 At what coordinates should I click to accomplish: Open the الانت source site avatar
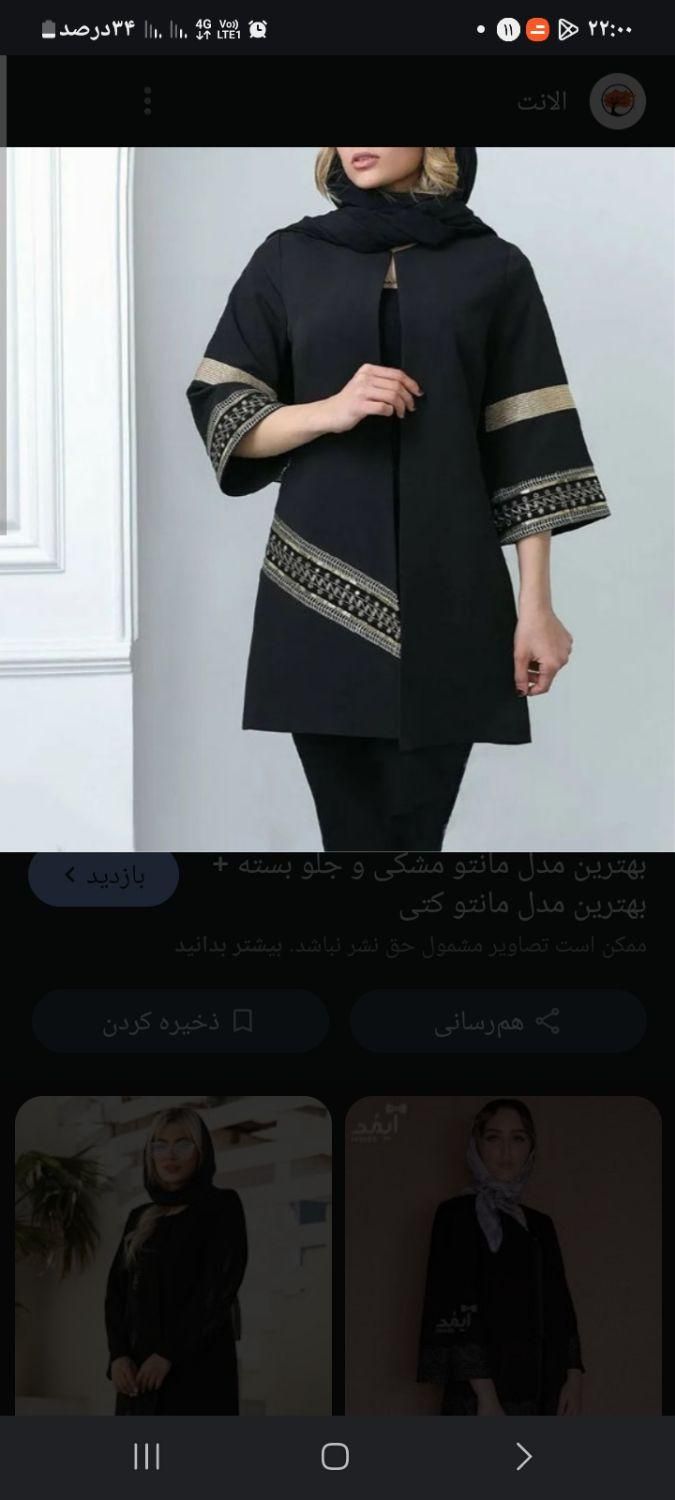click(617, 101)
